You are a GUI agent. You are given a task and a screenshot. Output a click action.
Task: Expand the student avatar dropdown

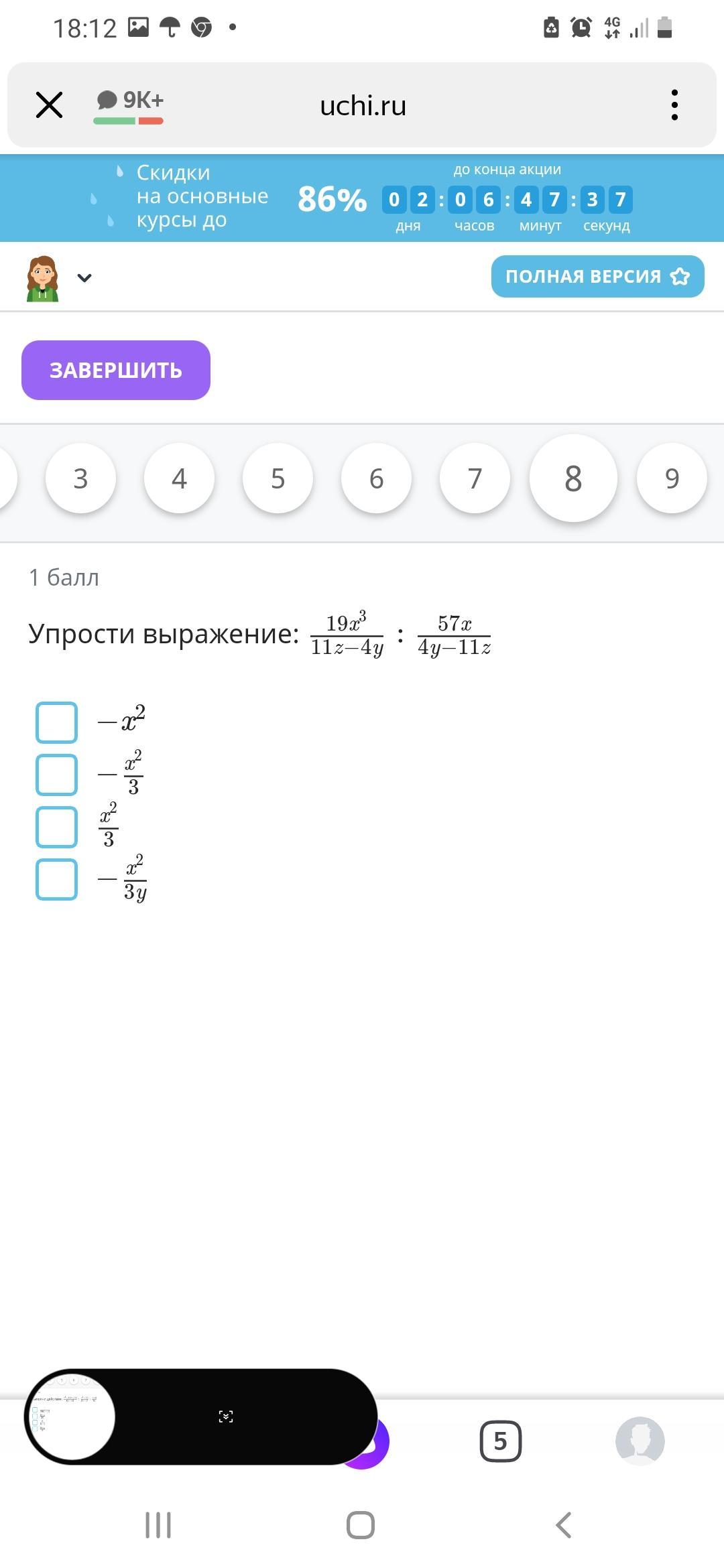click(x=84, y=277)
